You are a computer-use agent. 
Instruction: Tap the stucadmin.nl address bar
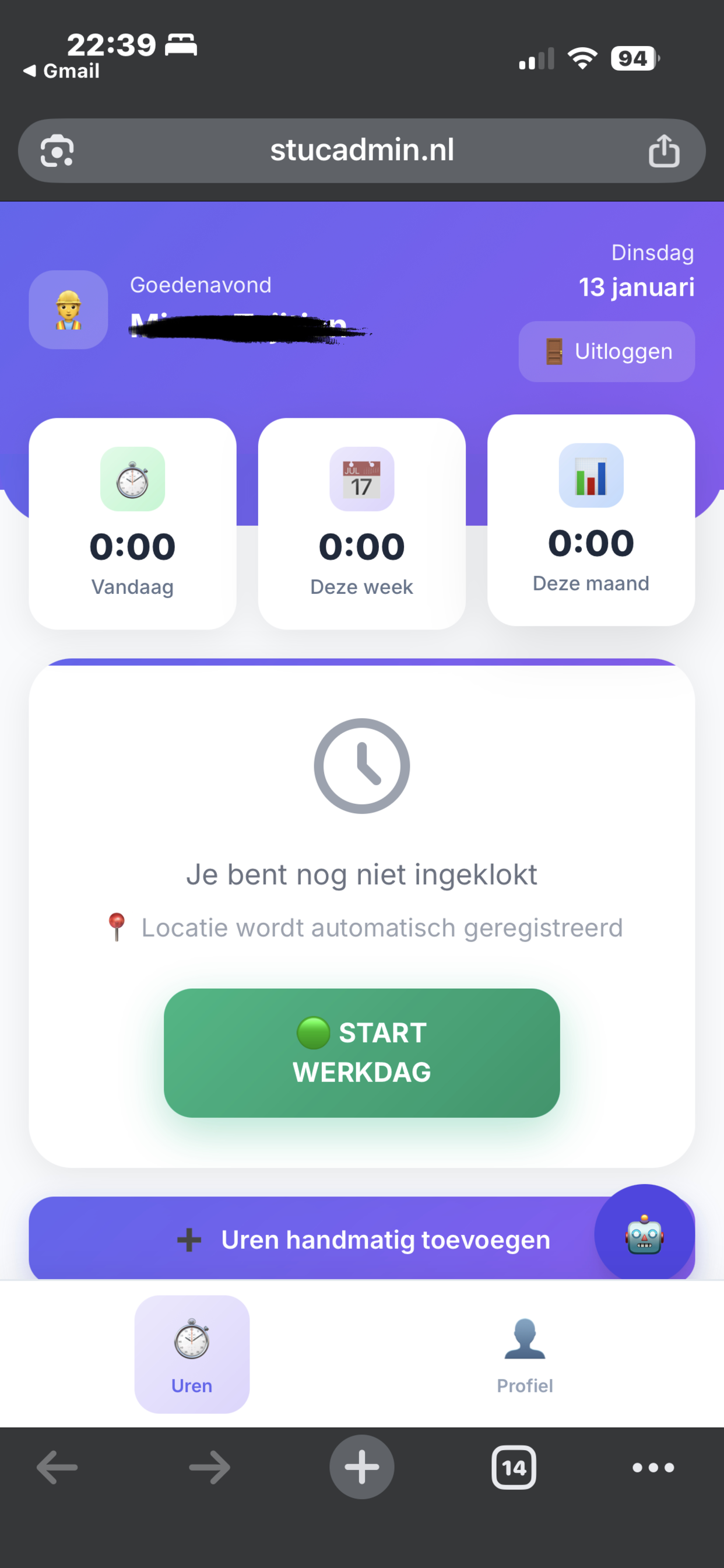pyautogui.click(x=362, y=150)
